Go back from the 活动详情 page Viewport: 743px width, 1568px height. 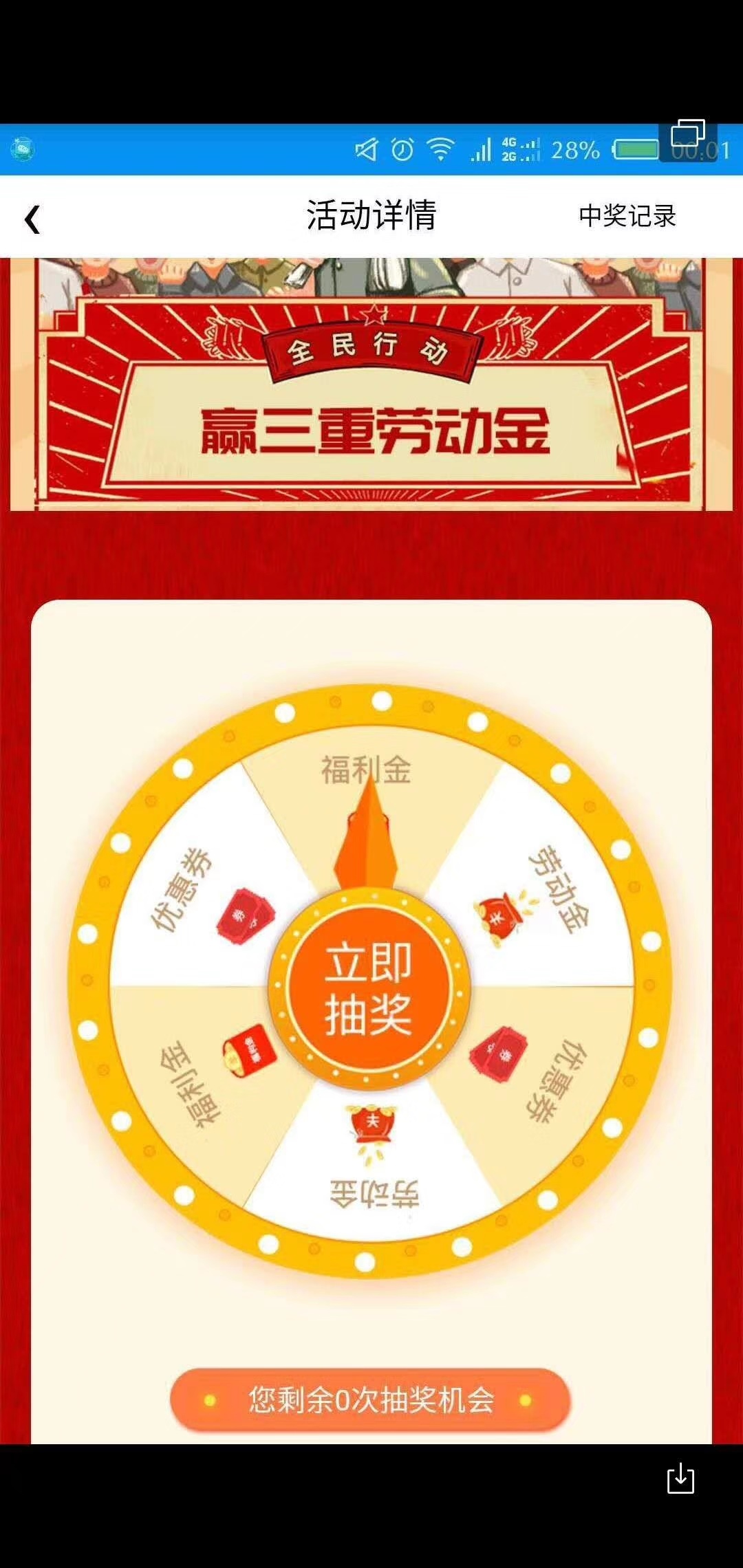32,219
